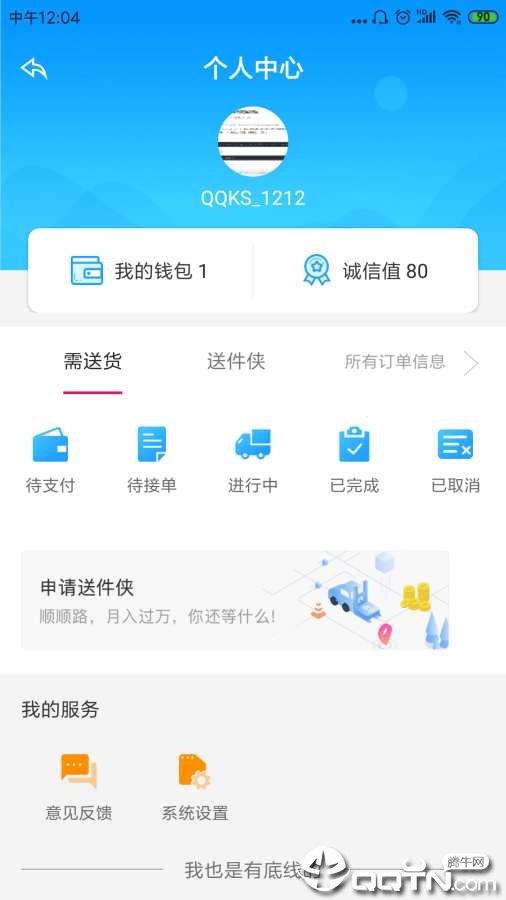The height and width of the screenshot is (900, 506).
Task: View 诚信值 credit score
Action: pos(365,271)
